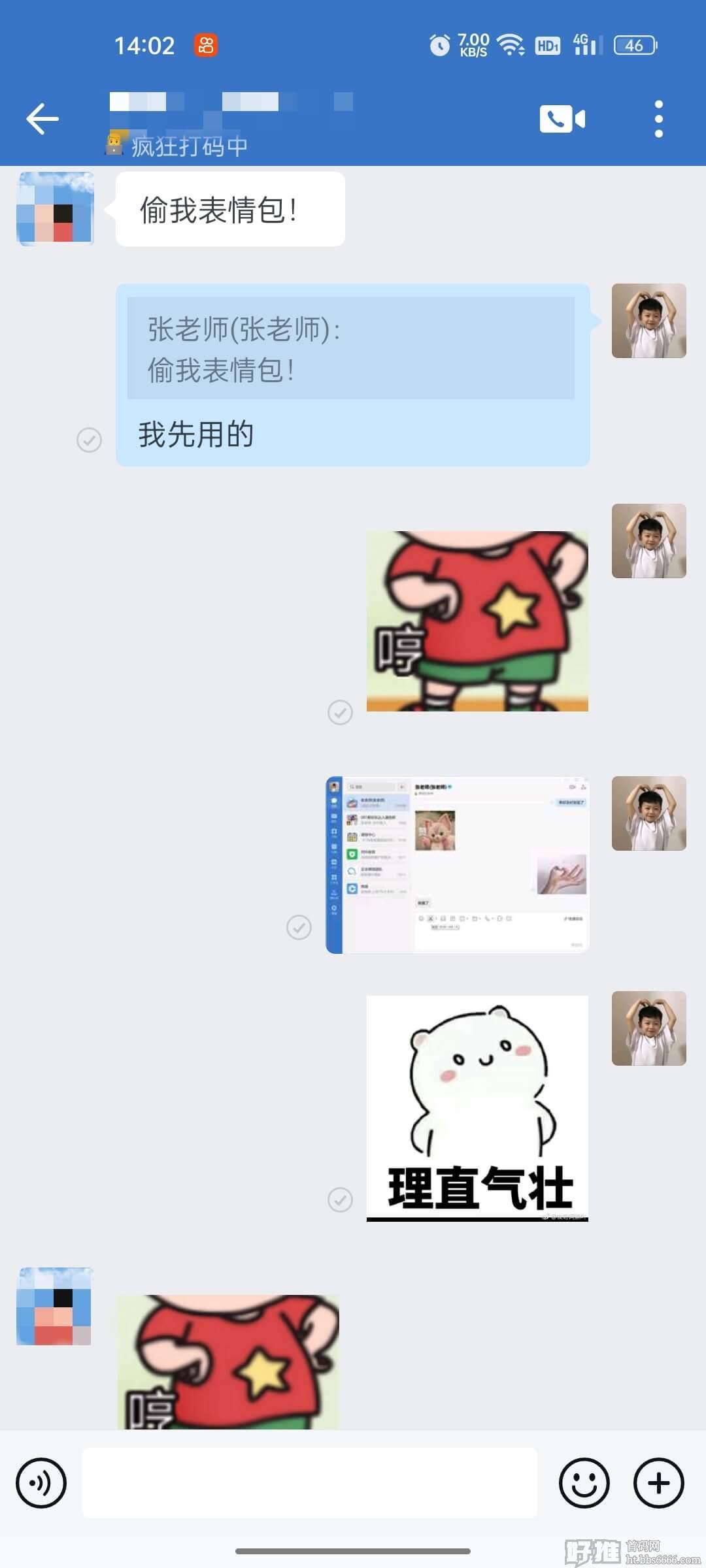
Task: Open the three-dot overflow menu
Action: coord(658,119)
